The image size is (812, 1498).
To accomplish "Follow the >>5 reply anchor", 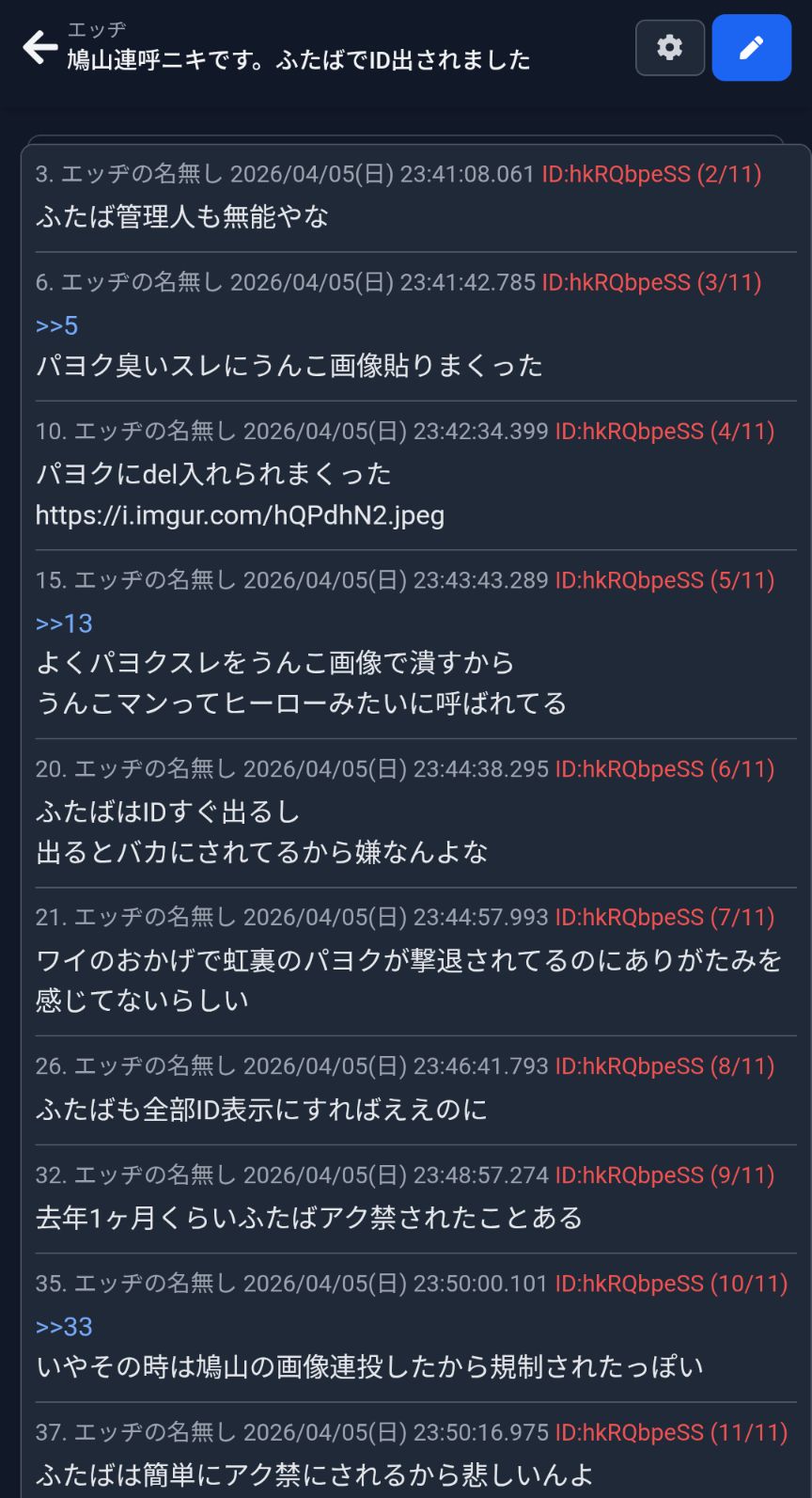I will tap(56, 325).
